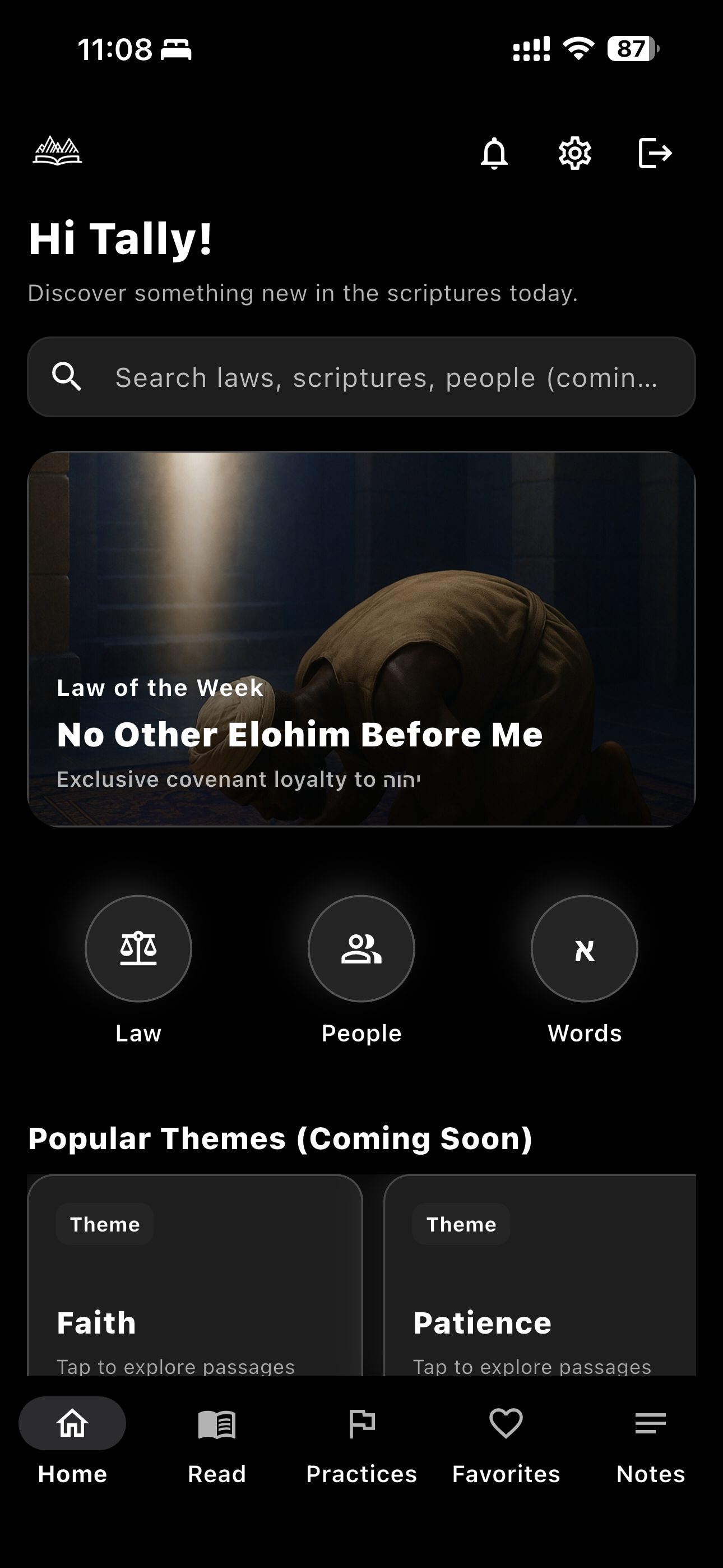This screenshot has width=723, height=1568.
Task: Open the notifications bell
Action: pos(494,153)
